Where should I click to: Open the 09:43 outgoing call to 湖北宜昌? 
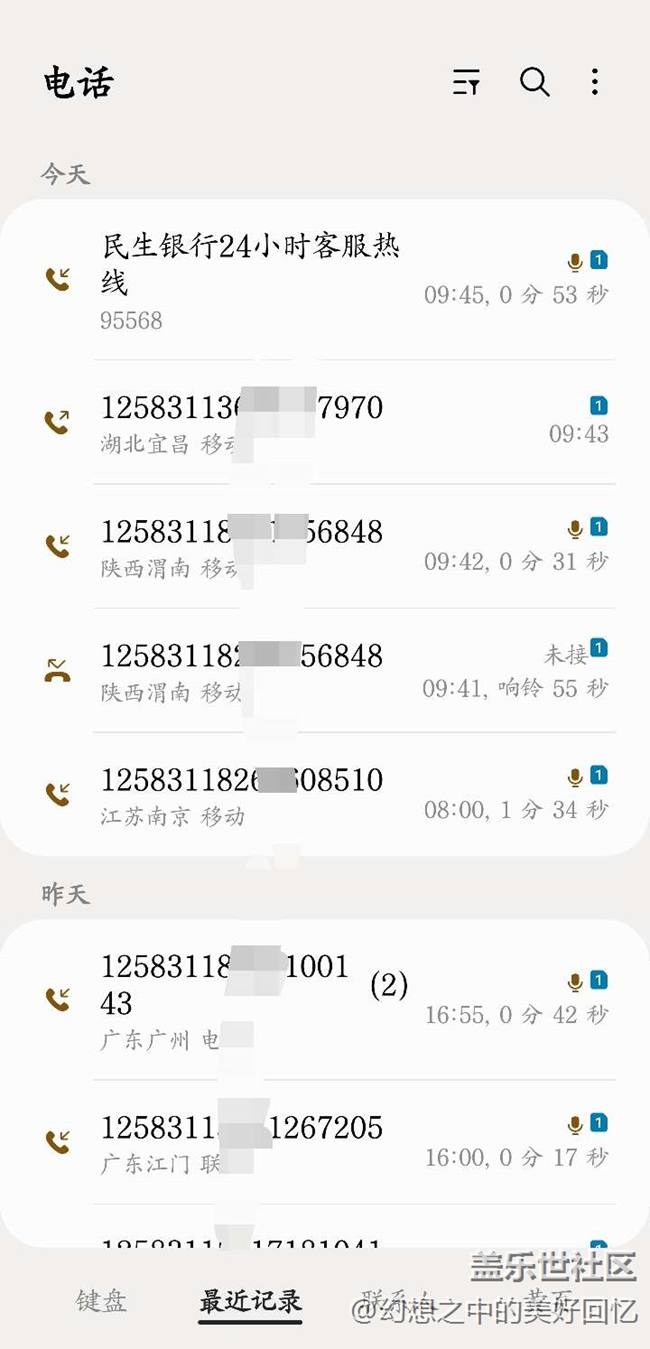(x=325, y=422)
